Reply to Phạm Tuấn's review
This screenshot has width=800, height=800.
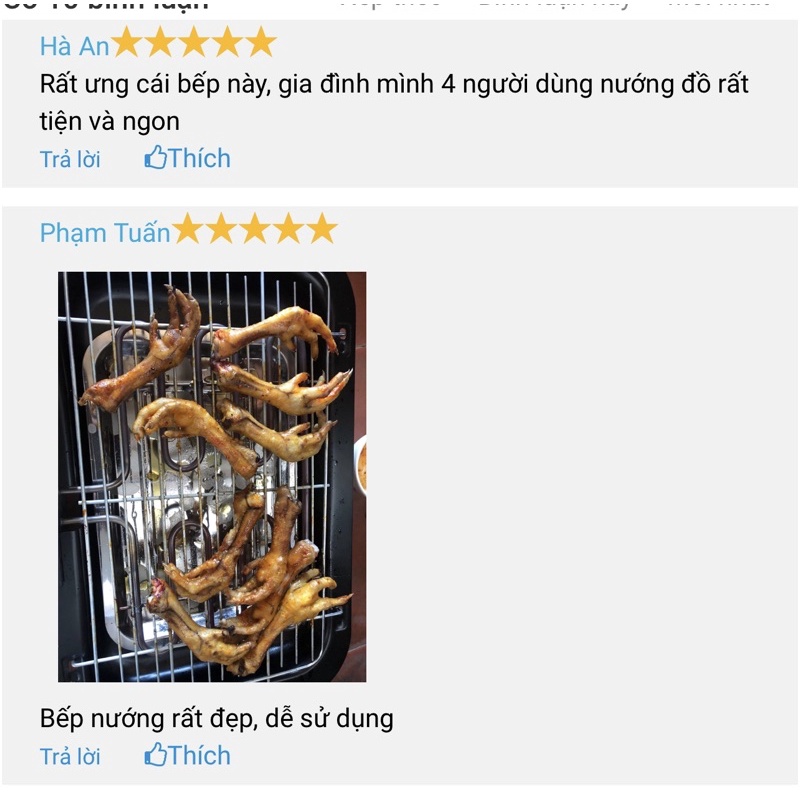70,756
